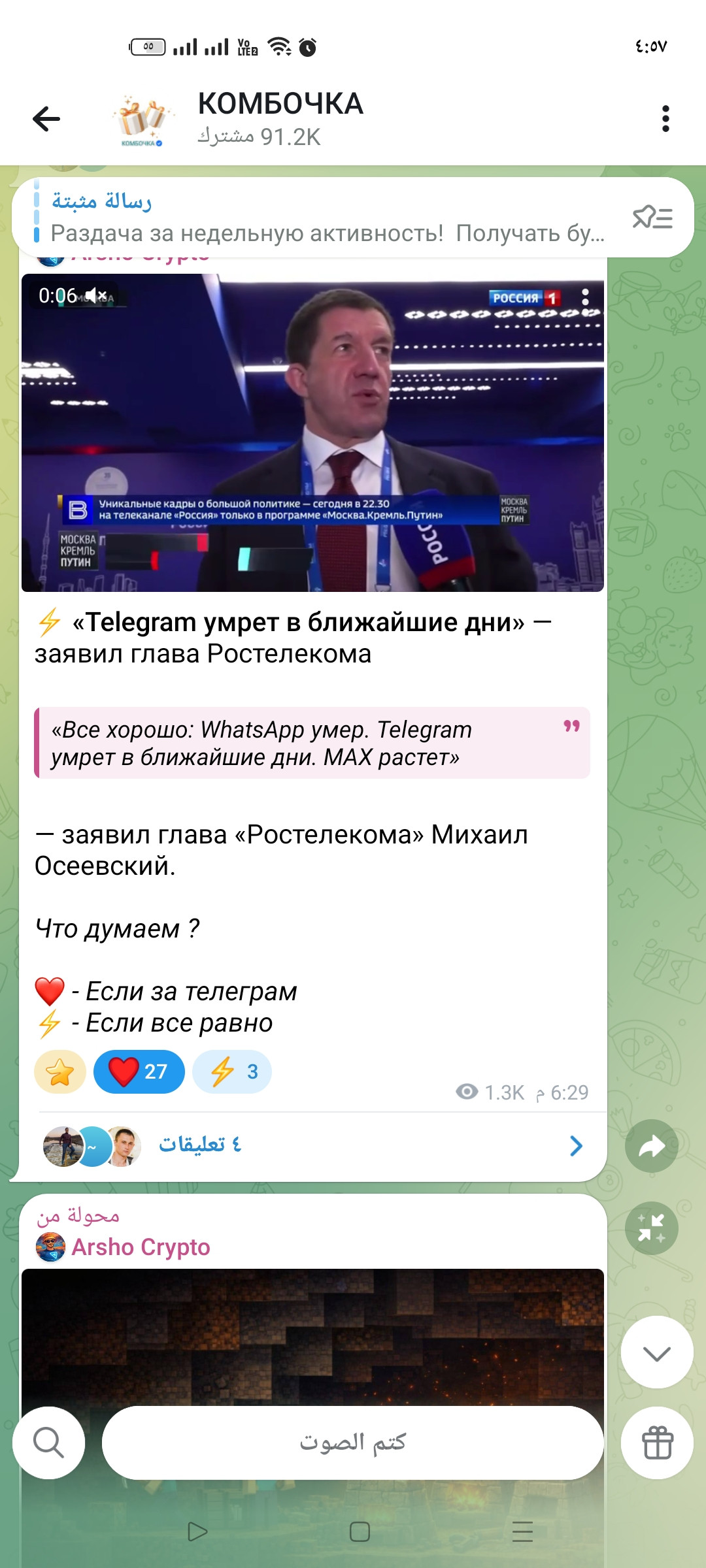The width and height of the screenshot is (706, 1568).
Task: Play the Россия 1 video in the post
Action: coord(312,433)
